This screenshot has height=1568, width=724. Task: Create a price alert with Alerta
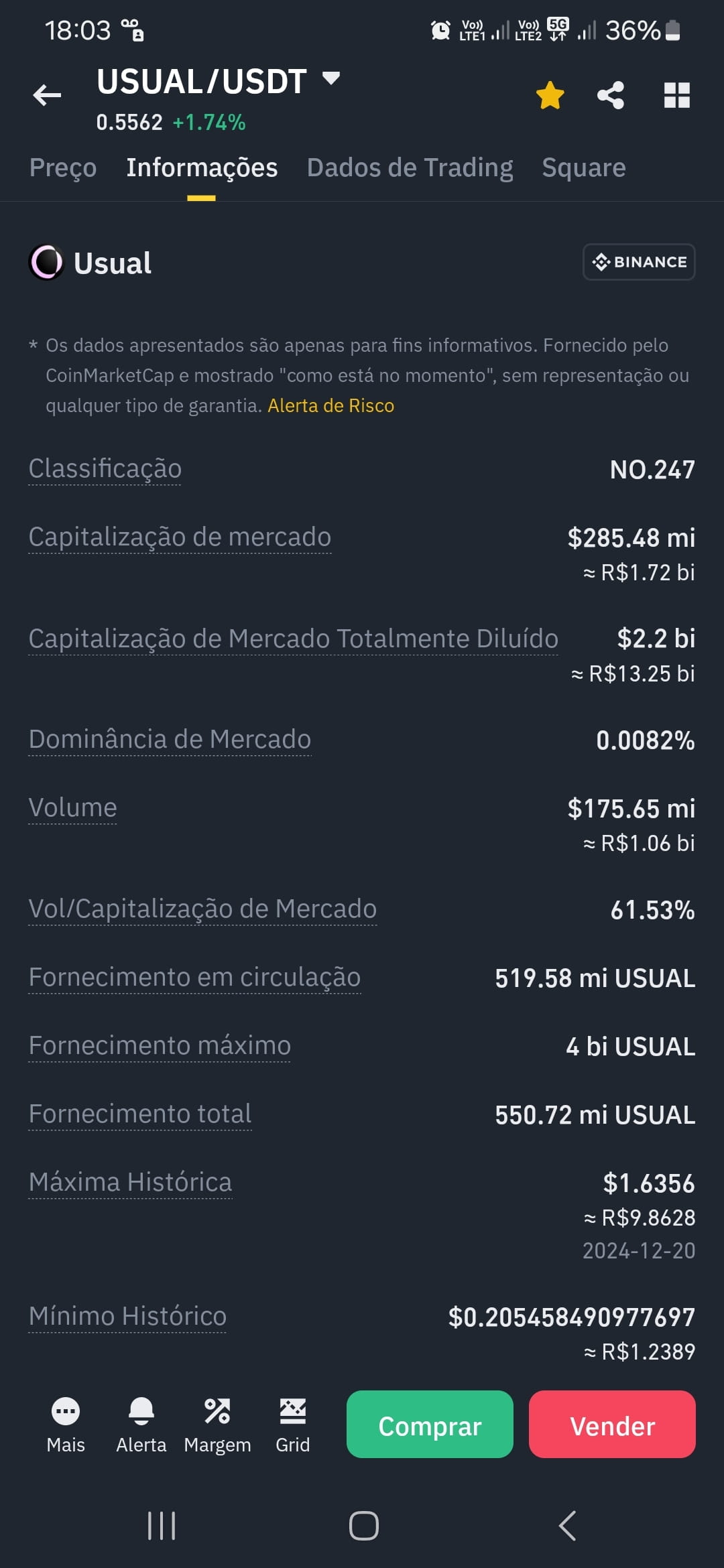tap(141, 1425)
